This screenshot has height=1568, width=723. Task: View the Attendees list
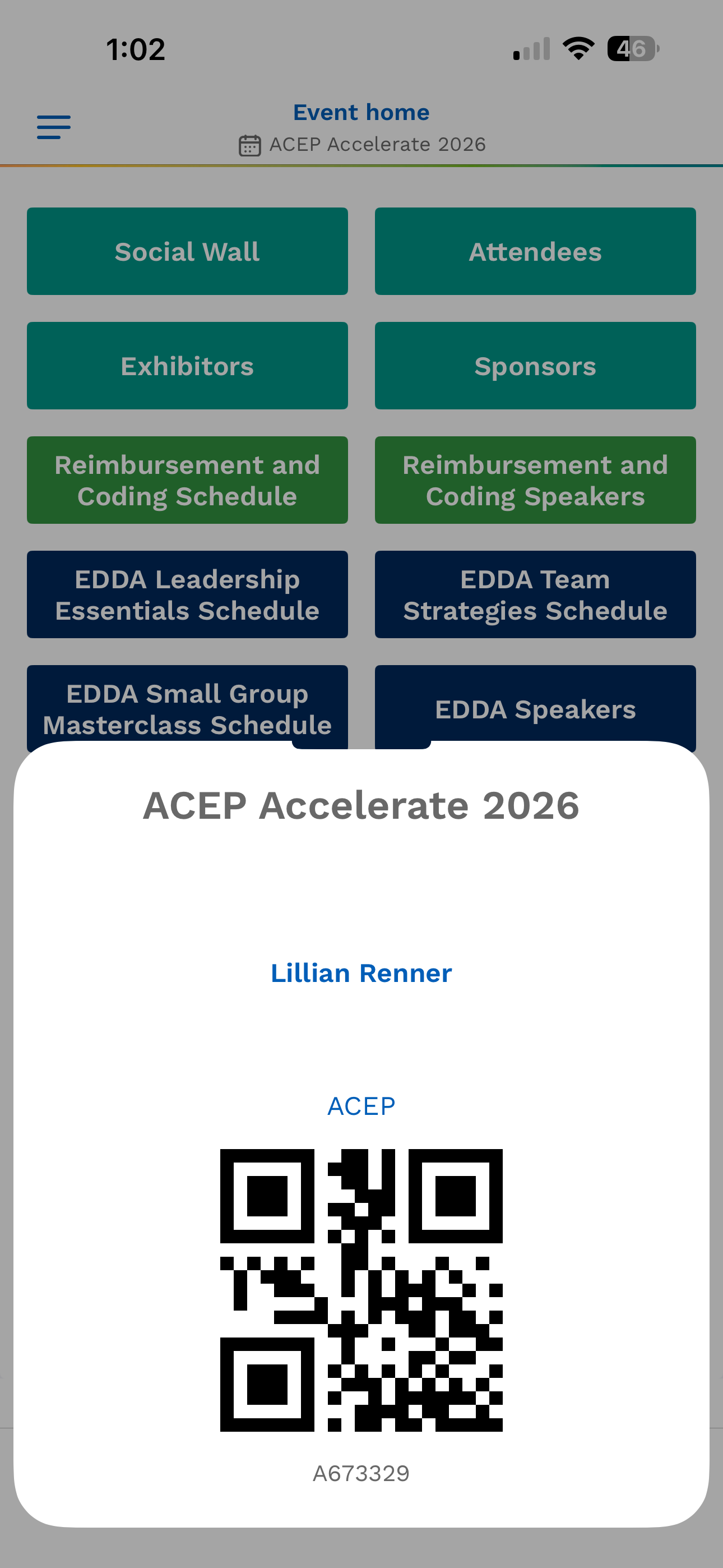(x=536, y=251)
